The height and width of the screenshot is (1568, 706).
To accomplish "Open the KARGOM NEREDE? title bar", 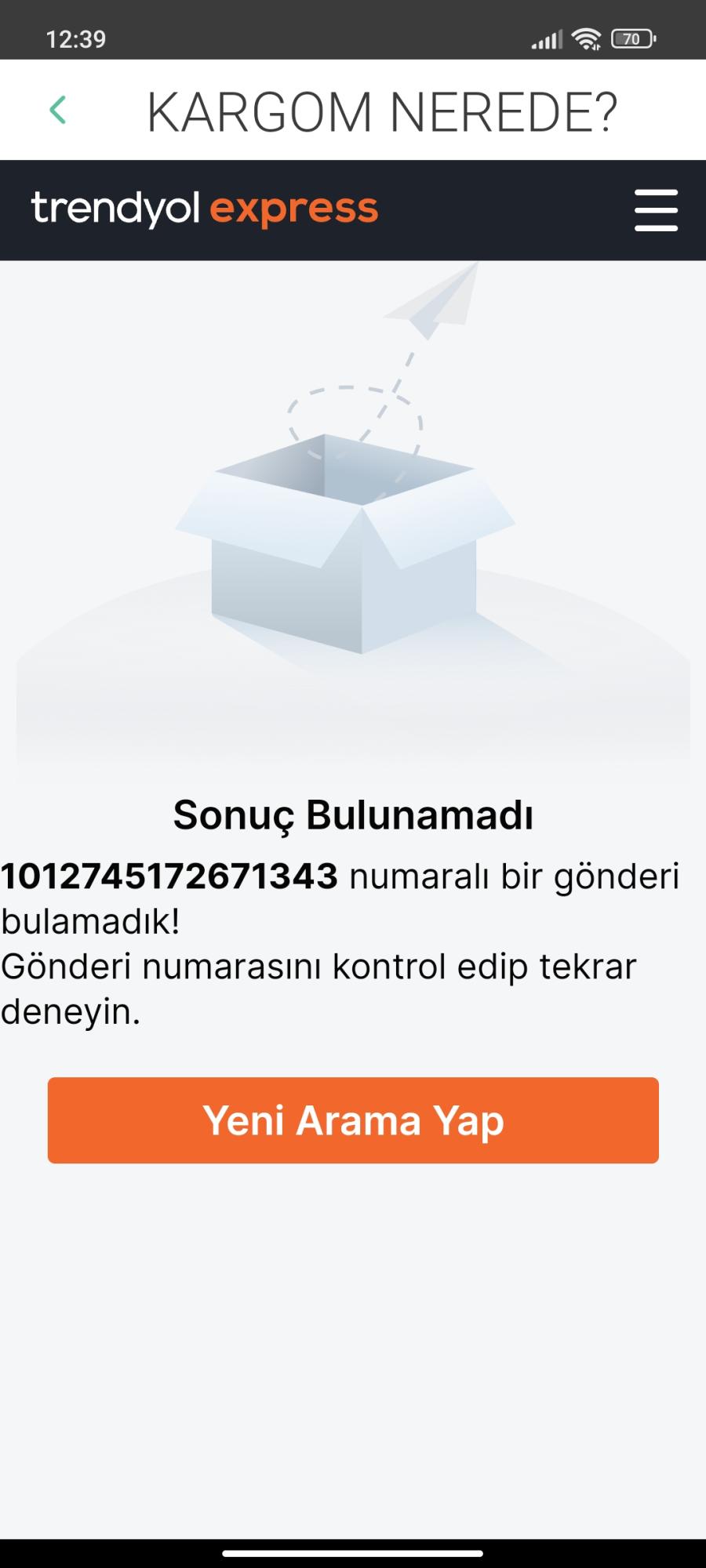I will [380, 110].
